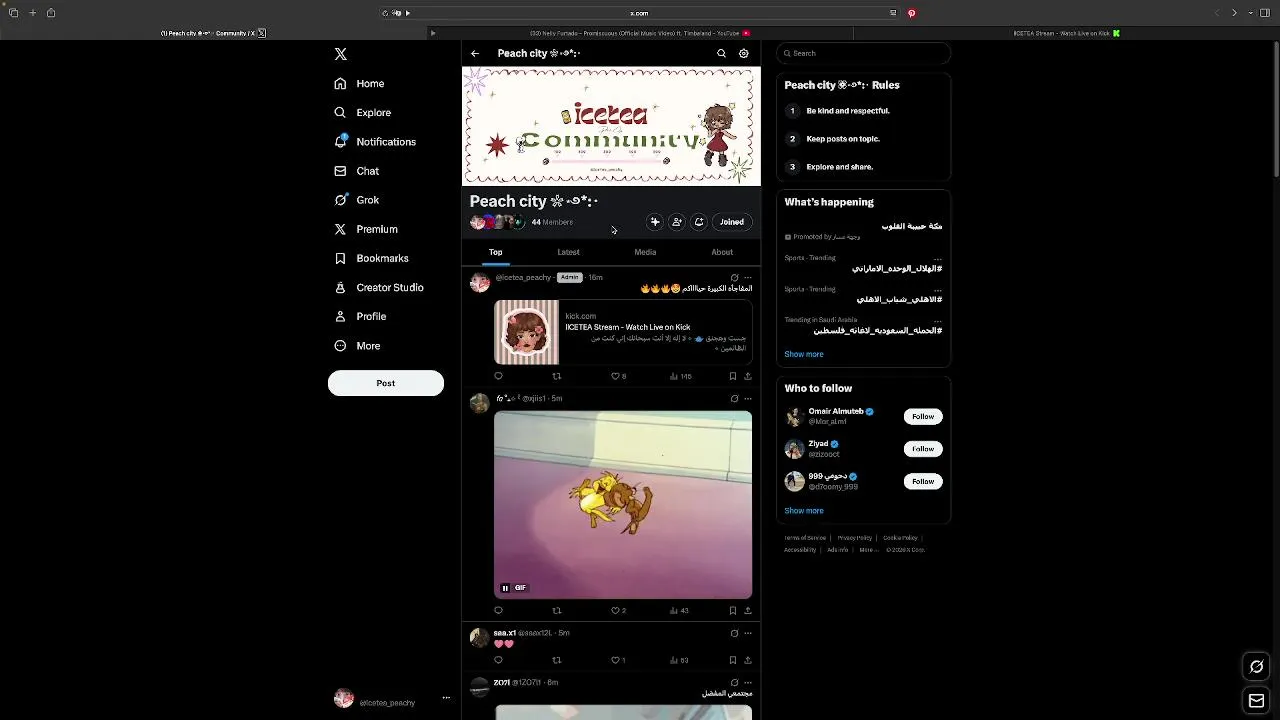Show more trending topics
1280x720 pixels.
coord(803,354)
